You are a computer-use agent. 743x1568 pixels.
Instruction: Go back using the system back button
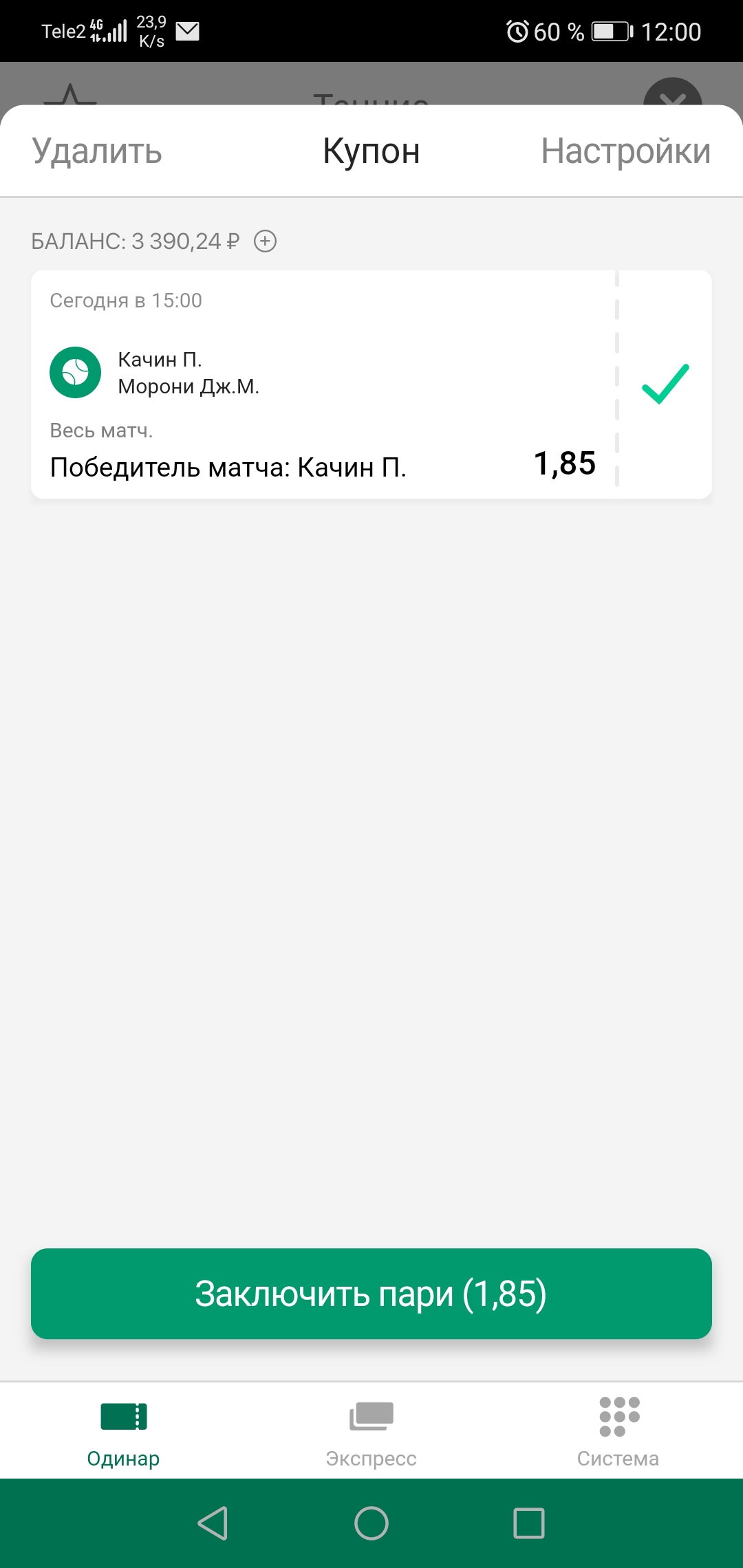coord(213,1523)
